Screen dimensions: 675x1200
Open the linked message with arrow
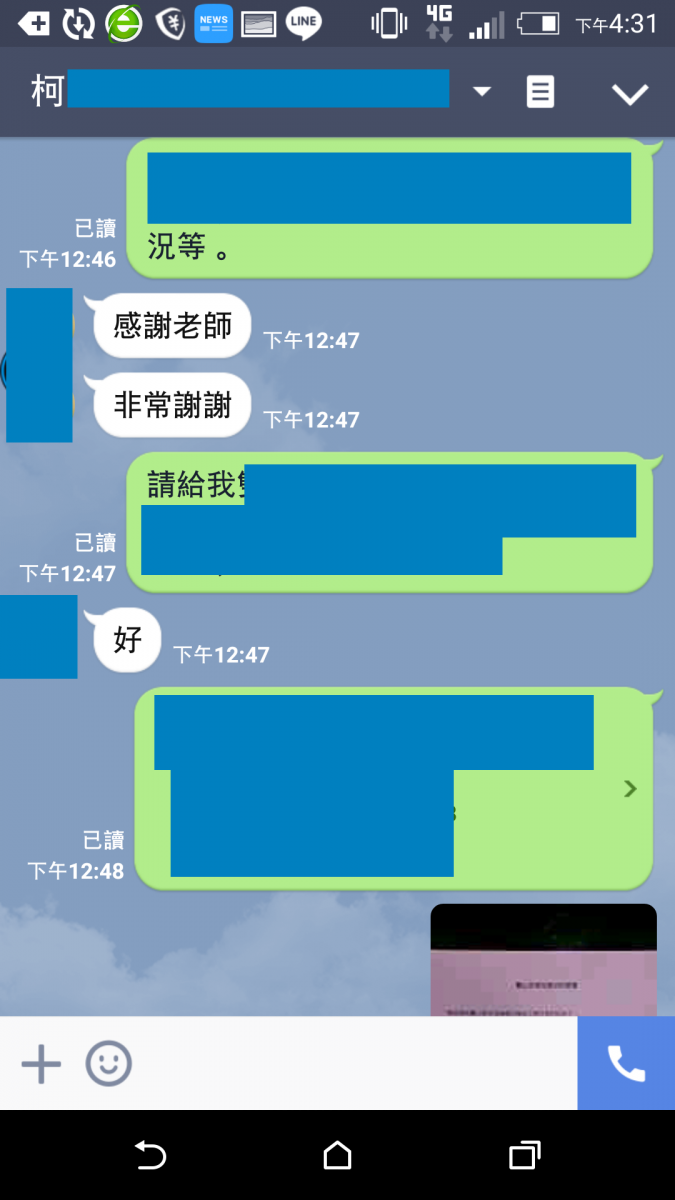click(630, 789)
